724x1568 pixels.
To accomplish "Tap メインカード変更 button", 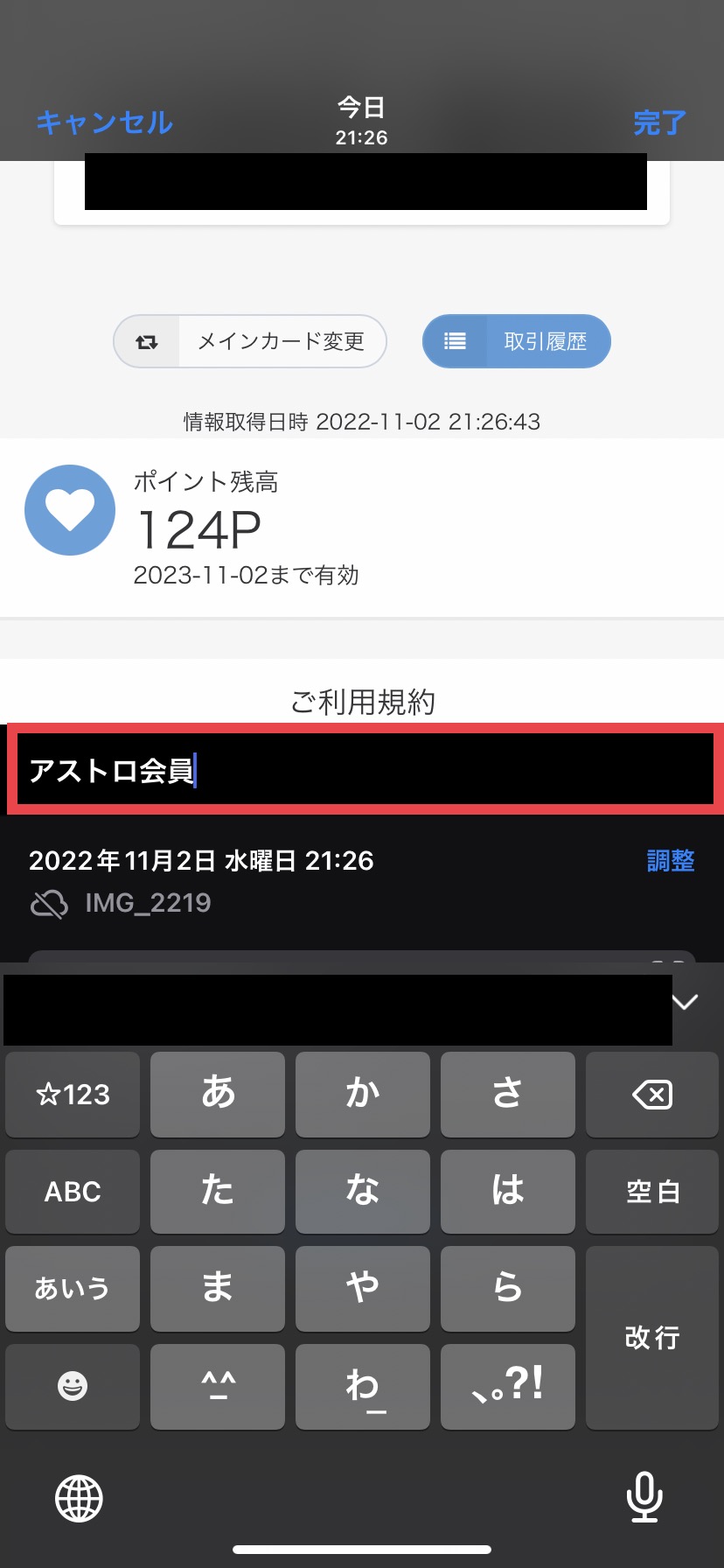I will [250, 341].
